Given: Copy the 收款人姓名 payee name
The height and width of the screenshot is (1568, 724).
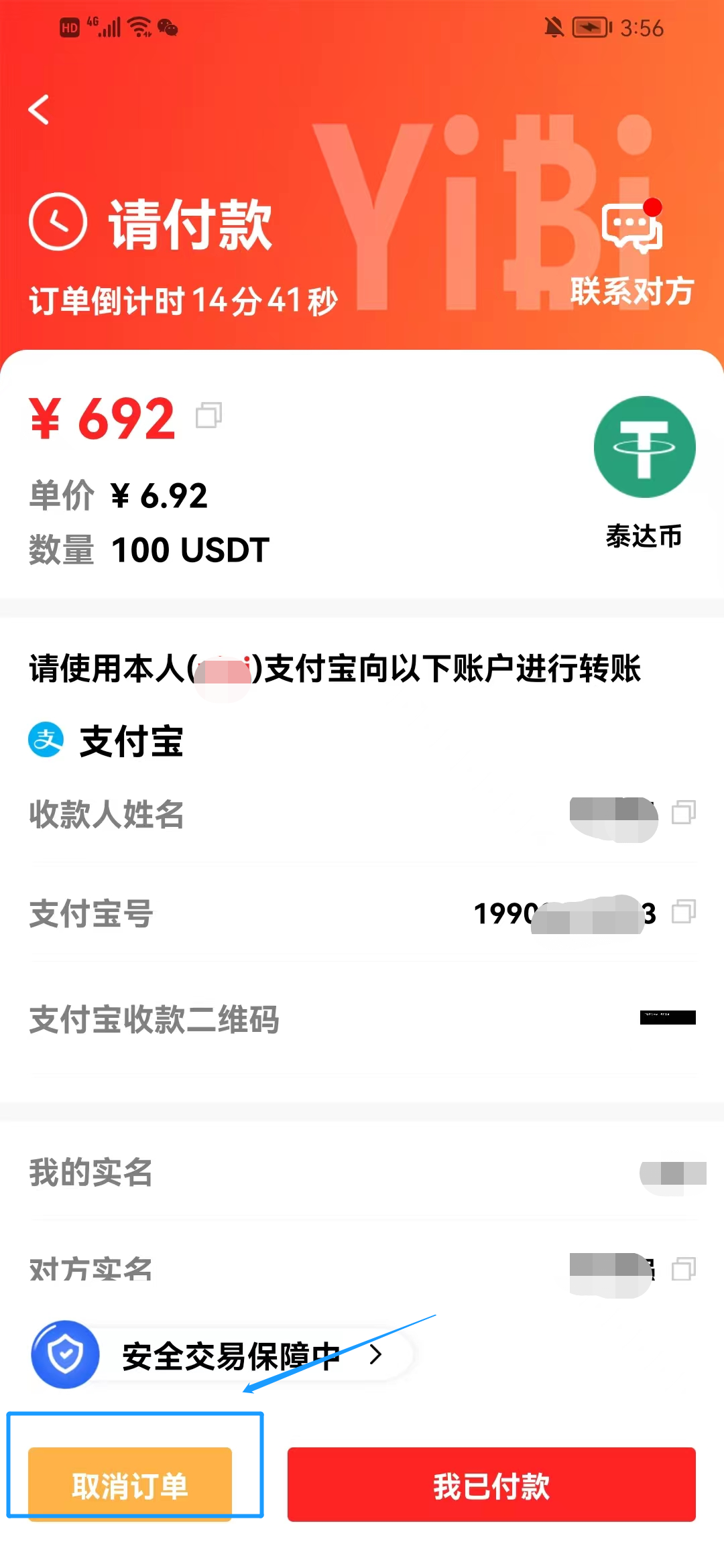Looking at the screenshot, I should pyautogui.click(x=683, y=812).
